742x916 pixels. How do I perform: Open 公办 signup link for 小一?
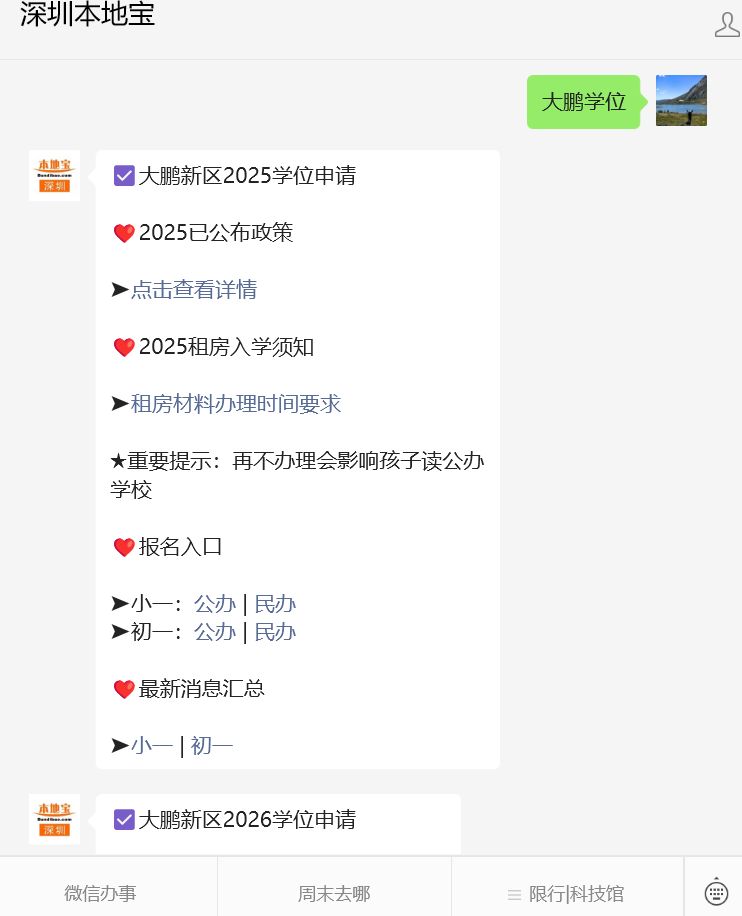[214, 604]
